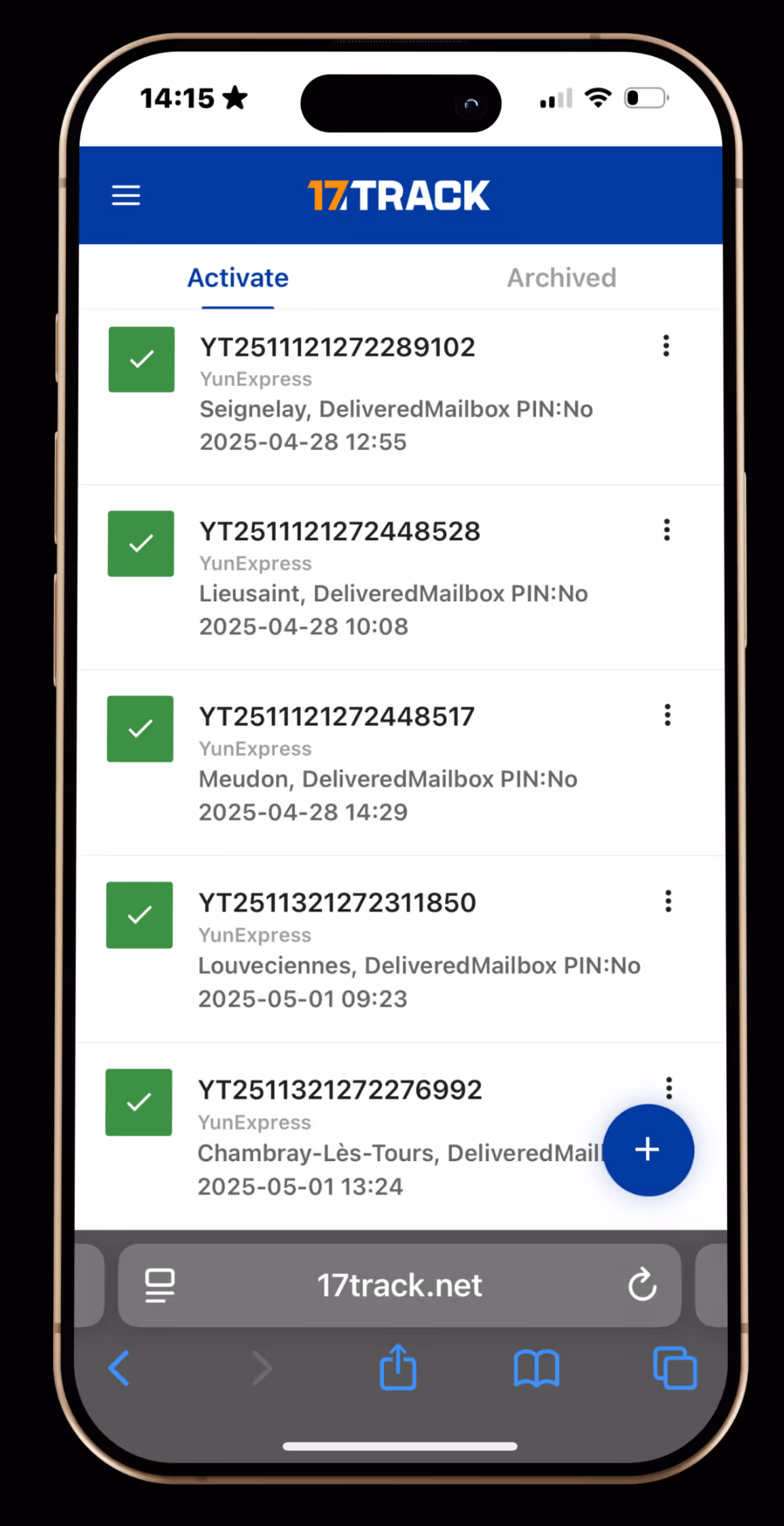Open the Seignelay delivered package details
Viewport: 784px width, 1526px height.
point(401,397)
